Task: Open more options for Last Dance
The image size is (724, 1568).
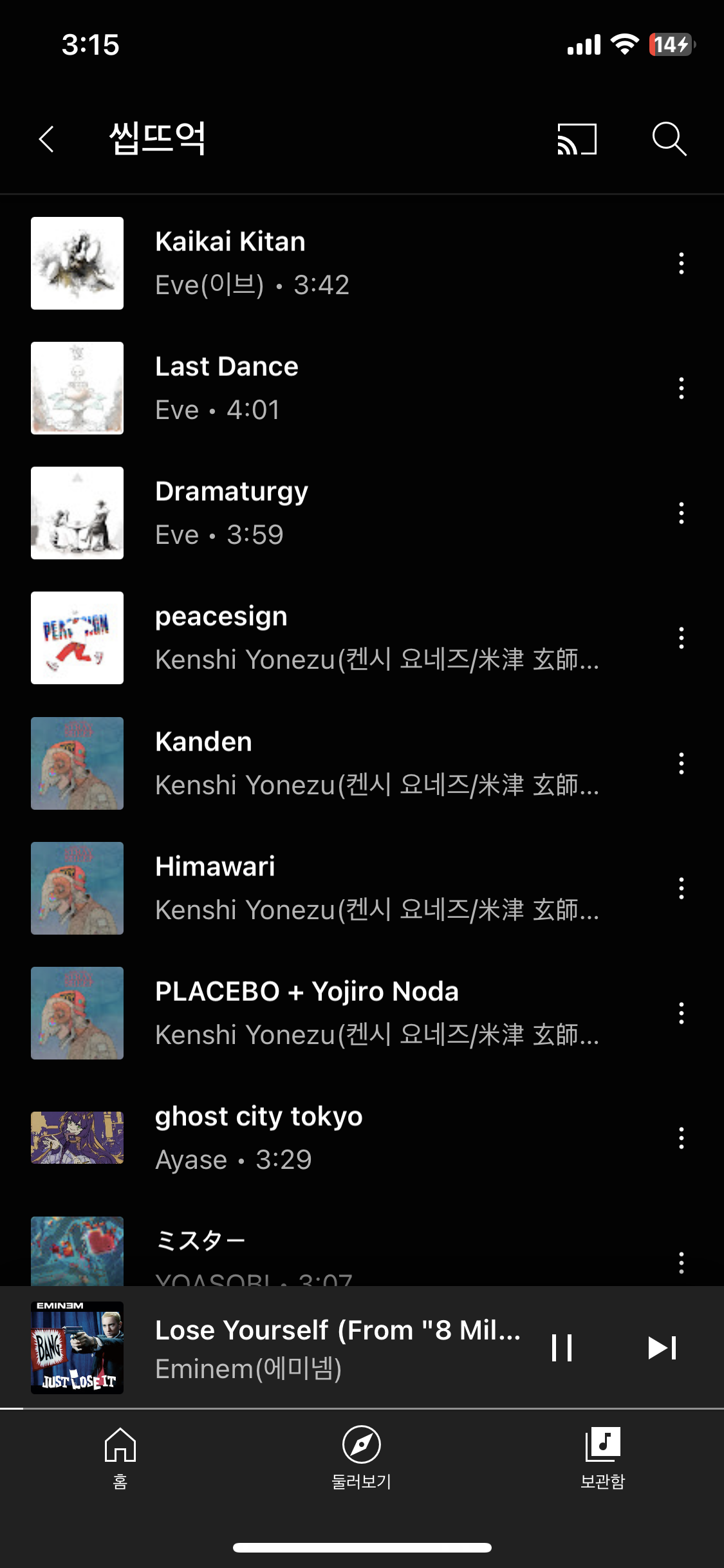Action: pyautogui.click(x=681, y=388)
